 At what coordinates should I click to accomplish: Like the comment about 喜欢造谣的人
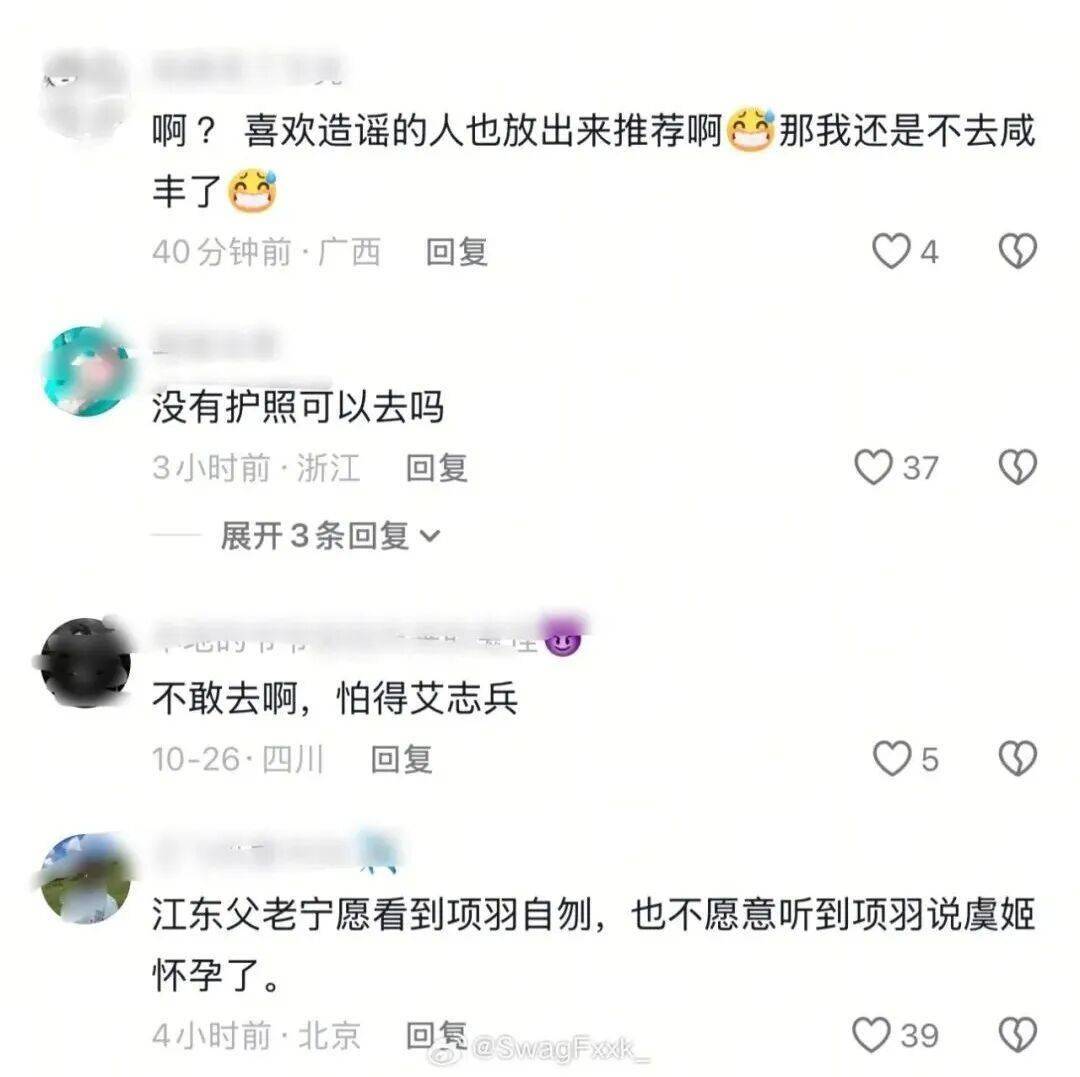(891, 251)
